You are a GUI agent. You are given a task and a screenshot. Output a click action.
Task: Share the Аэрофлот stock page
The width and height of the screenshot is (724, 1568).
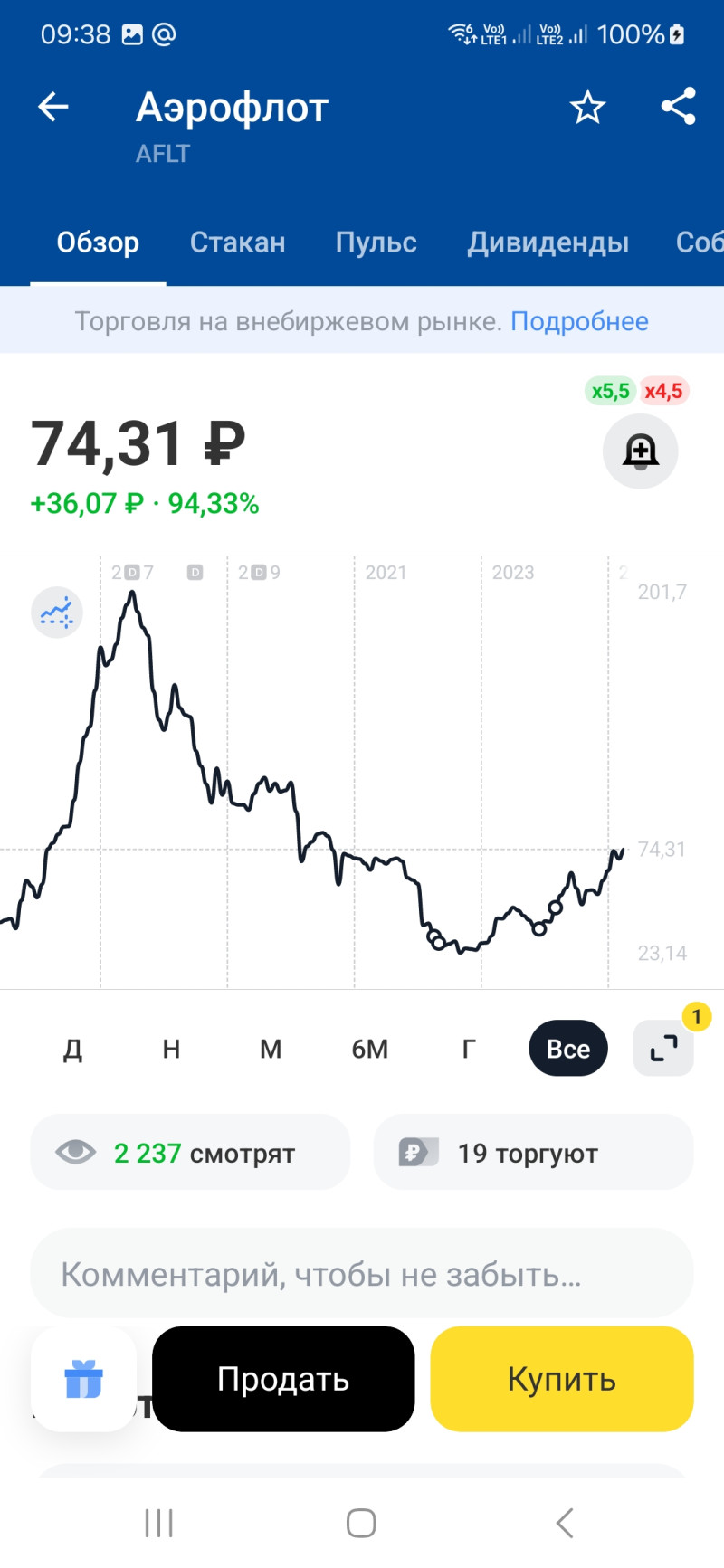[x=678, y=107]
